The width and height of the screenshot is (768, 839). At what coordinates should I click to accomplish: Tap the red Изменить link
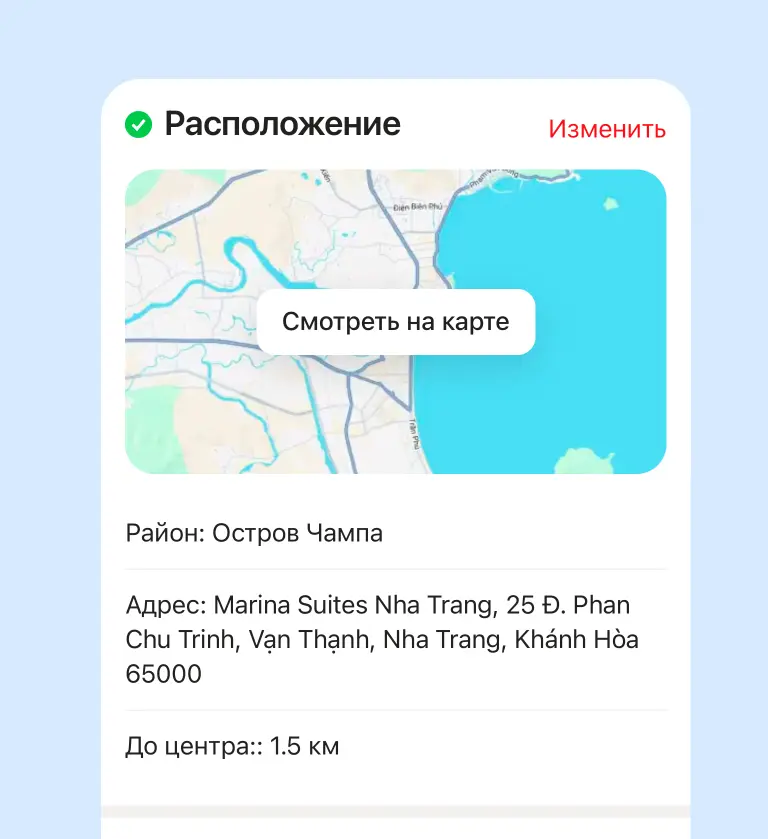pos(606,129)
